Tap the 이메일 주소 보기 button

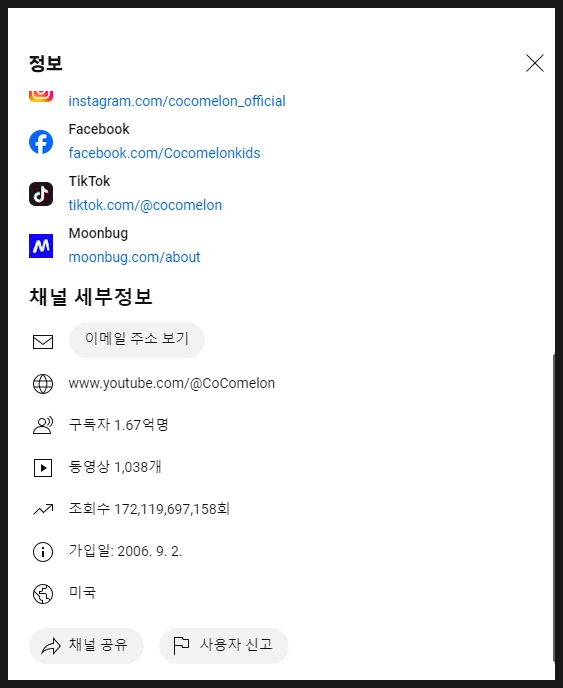[137, 340]
